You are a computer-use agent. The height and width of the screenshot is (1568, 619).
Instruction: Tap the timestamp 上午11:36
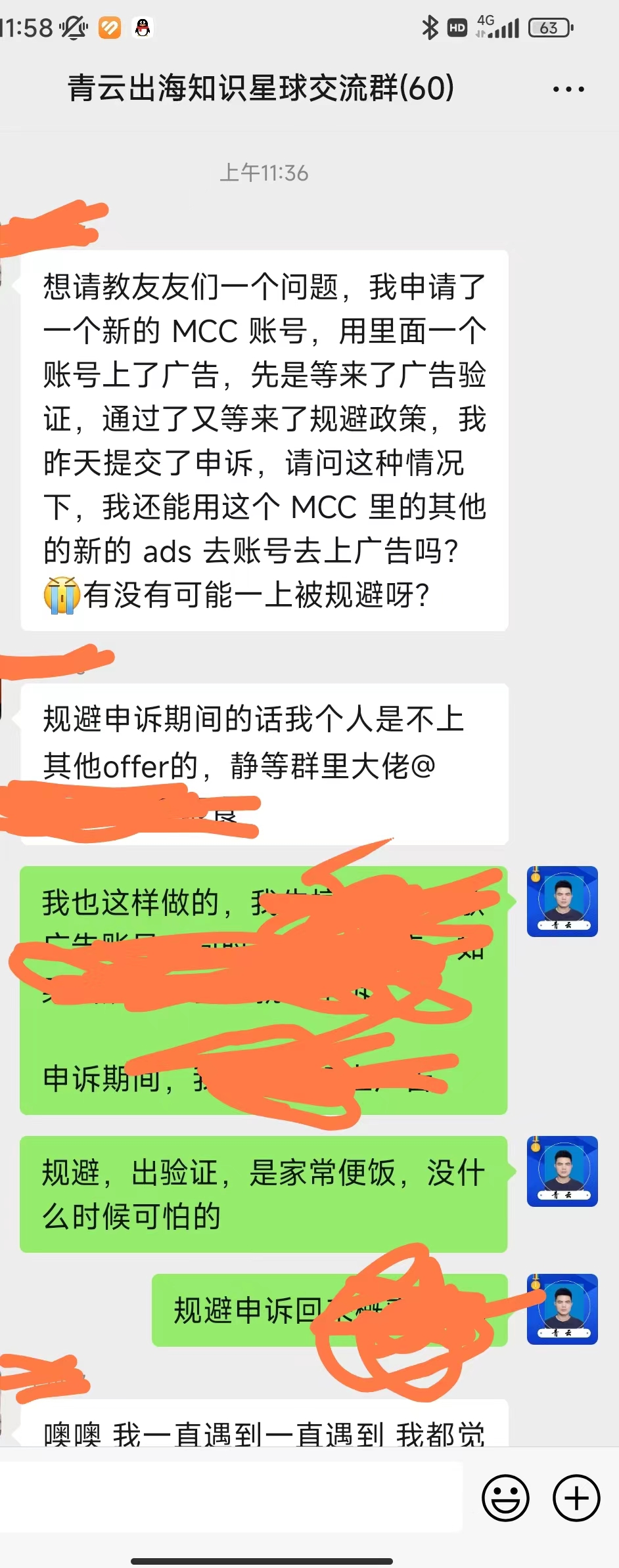pyautogui.click(x=263, y=173)
